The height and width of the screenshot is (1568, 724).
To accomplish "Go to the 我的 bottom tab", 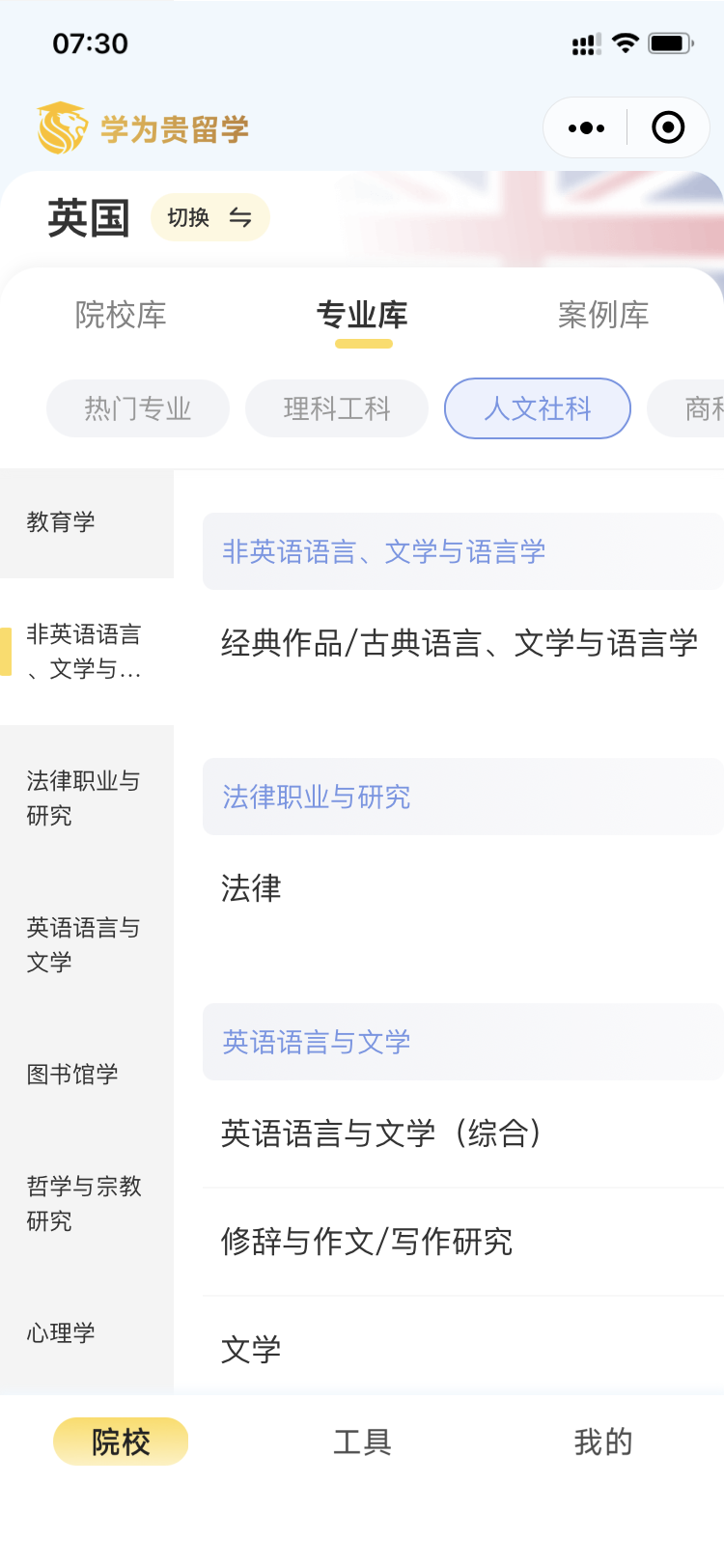I will click(603, 1442).
